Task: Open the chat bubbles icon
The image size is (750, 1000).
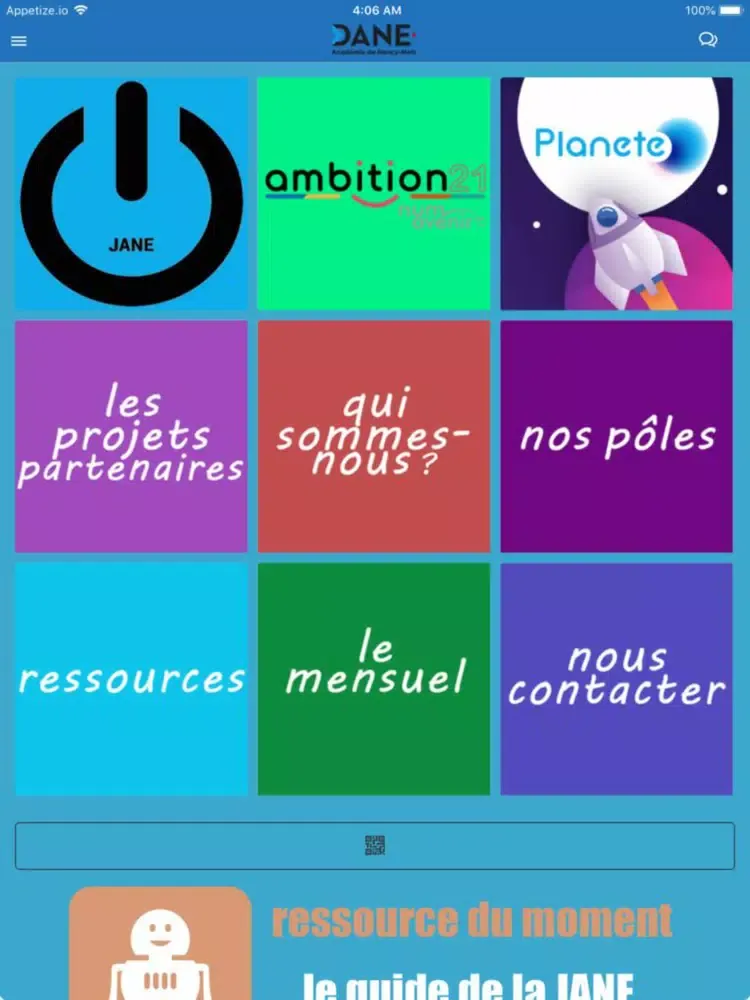Action: tap(707, 40)
